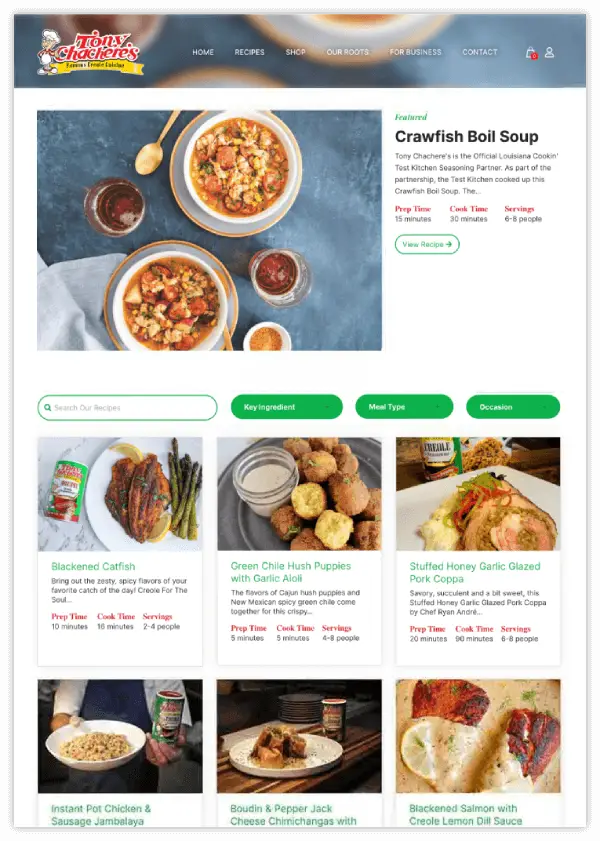600x841 pixels.
Task: Open the user account icon
Action: [549, 52]
